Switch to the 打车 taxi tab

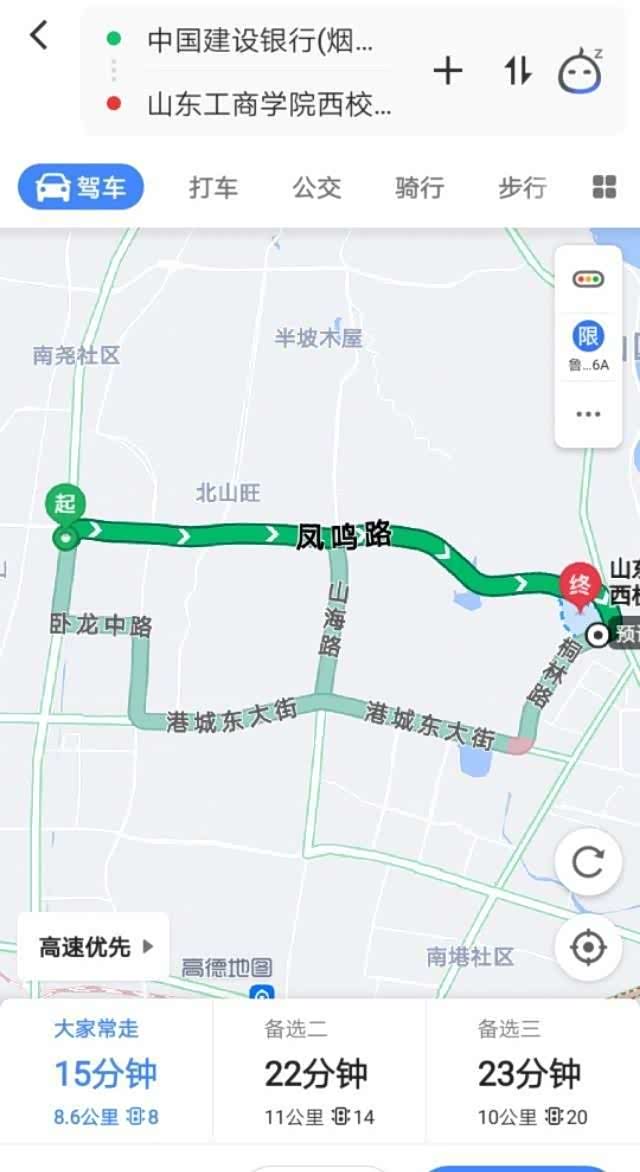click(213, 187)
